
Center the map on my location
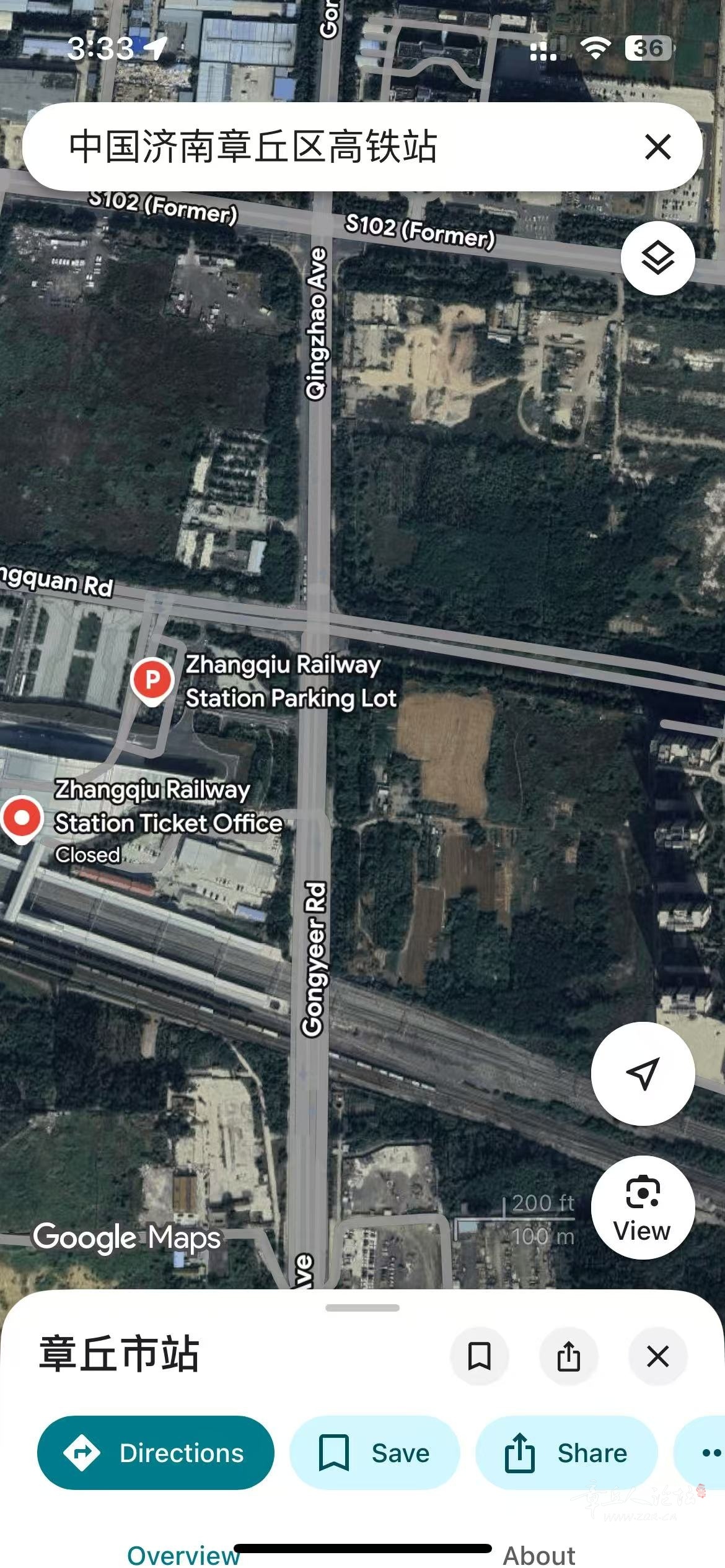coord(643,1073)
